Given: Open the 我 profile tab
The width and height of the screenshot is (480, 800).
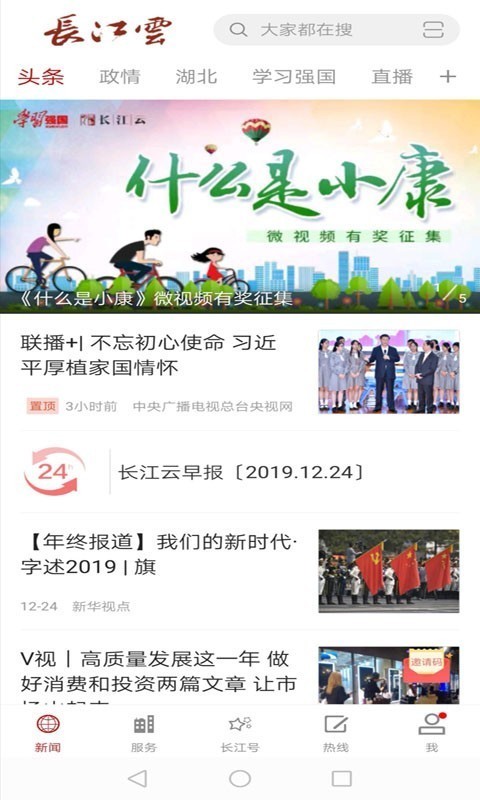Looking at the screenshot, I should click(x=432, y=734).
